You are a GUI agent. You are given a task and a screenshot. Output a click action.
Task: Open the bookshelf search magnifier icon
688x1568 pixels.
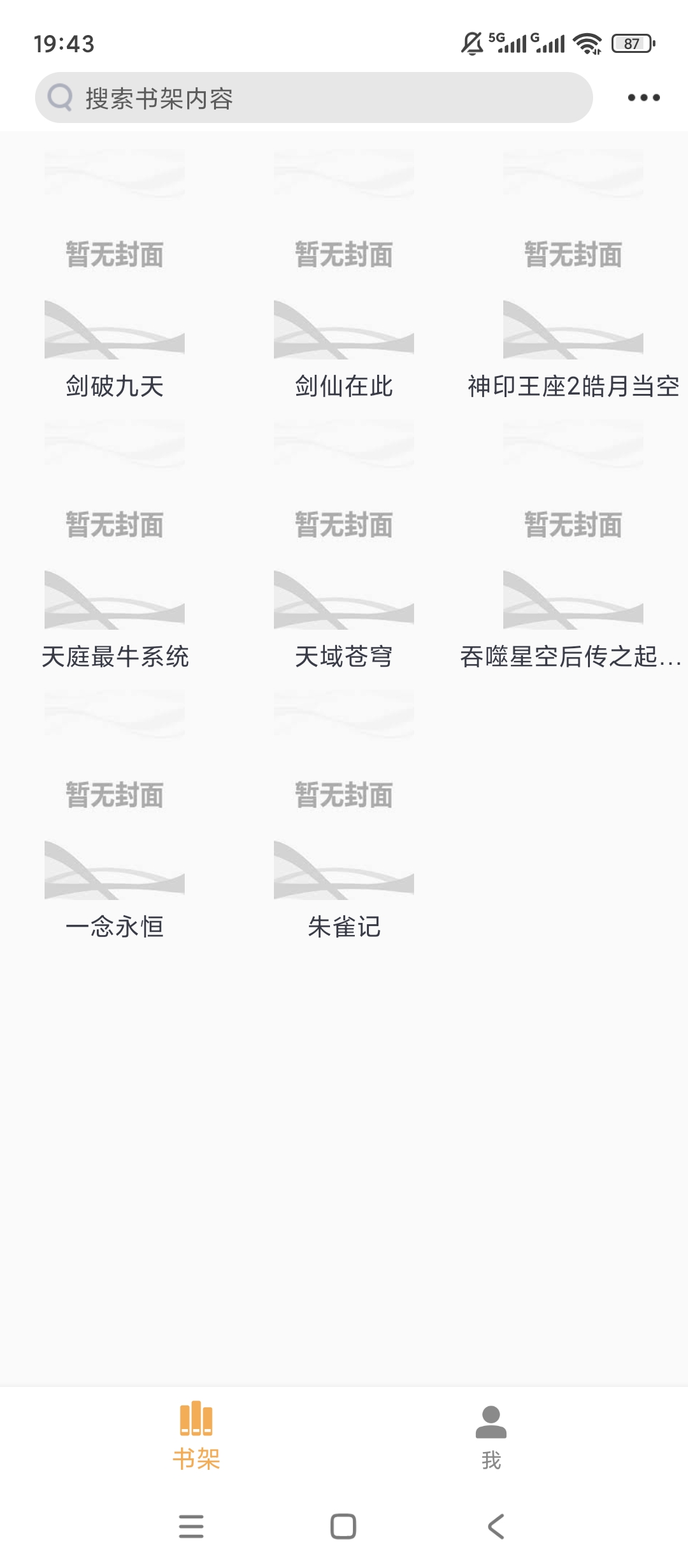tap(61, 98)
